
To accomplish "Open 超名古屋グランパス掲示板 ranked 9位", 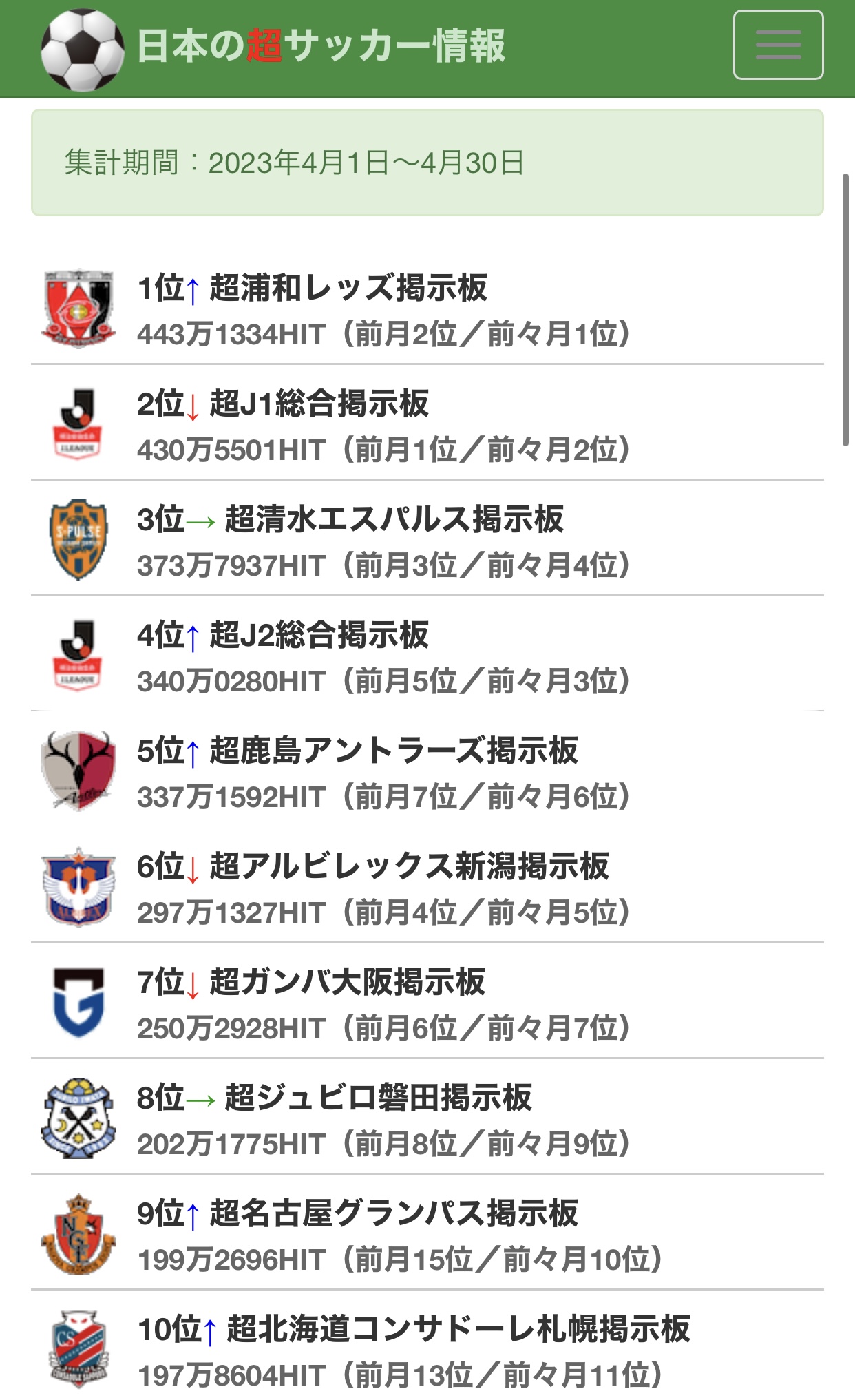I will [393, 1213].
